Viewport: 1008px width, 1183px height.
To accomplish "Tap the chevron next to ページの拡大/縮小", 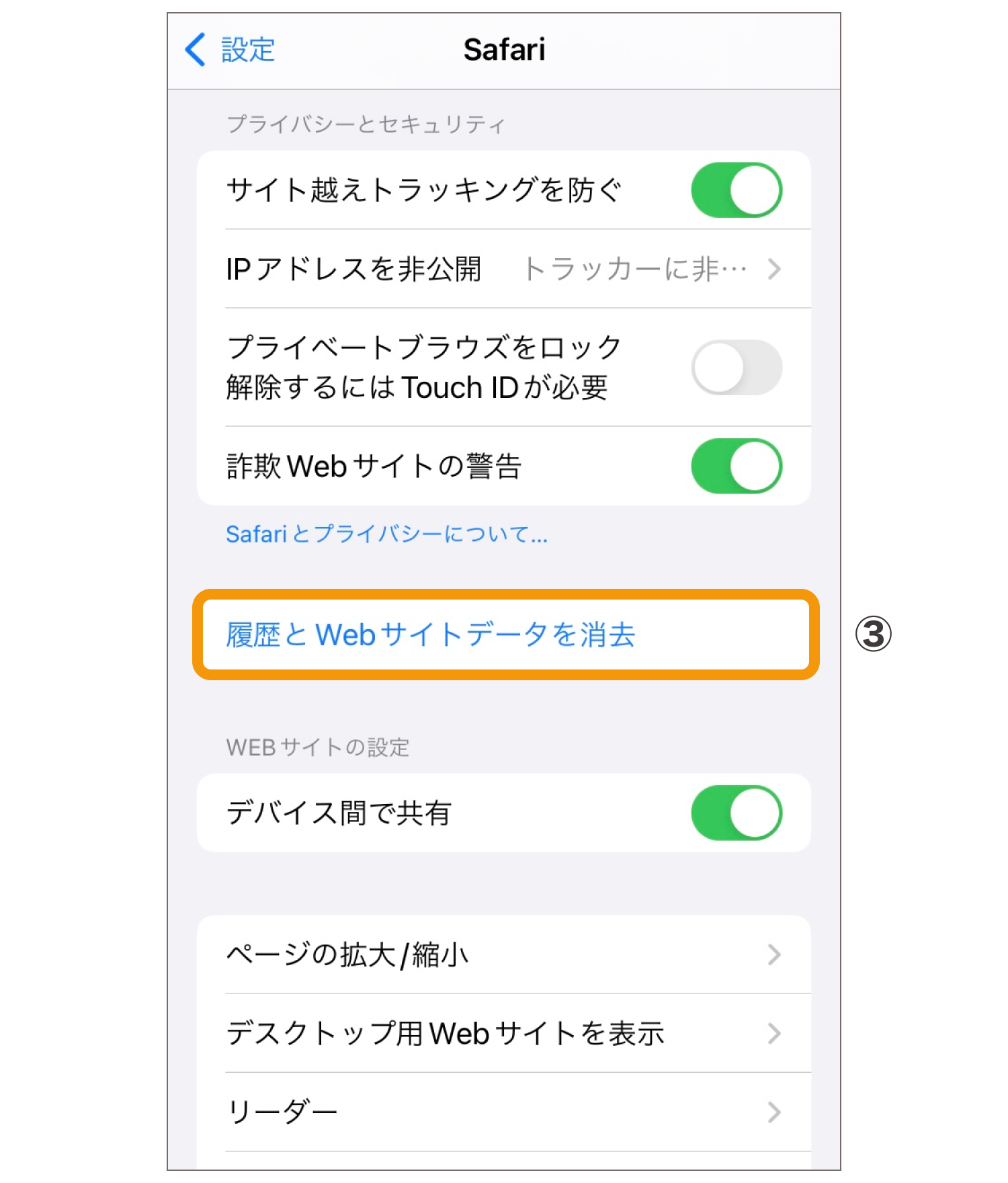I will point(774,954).
